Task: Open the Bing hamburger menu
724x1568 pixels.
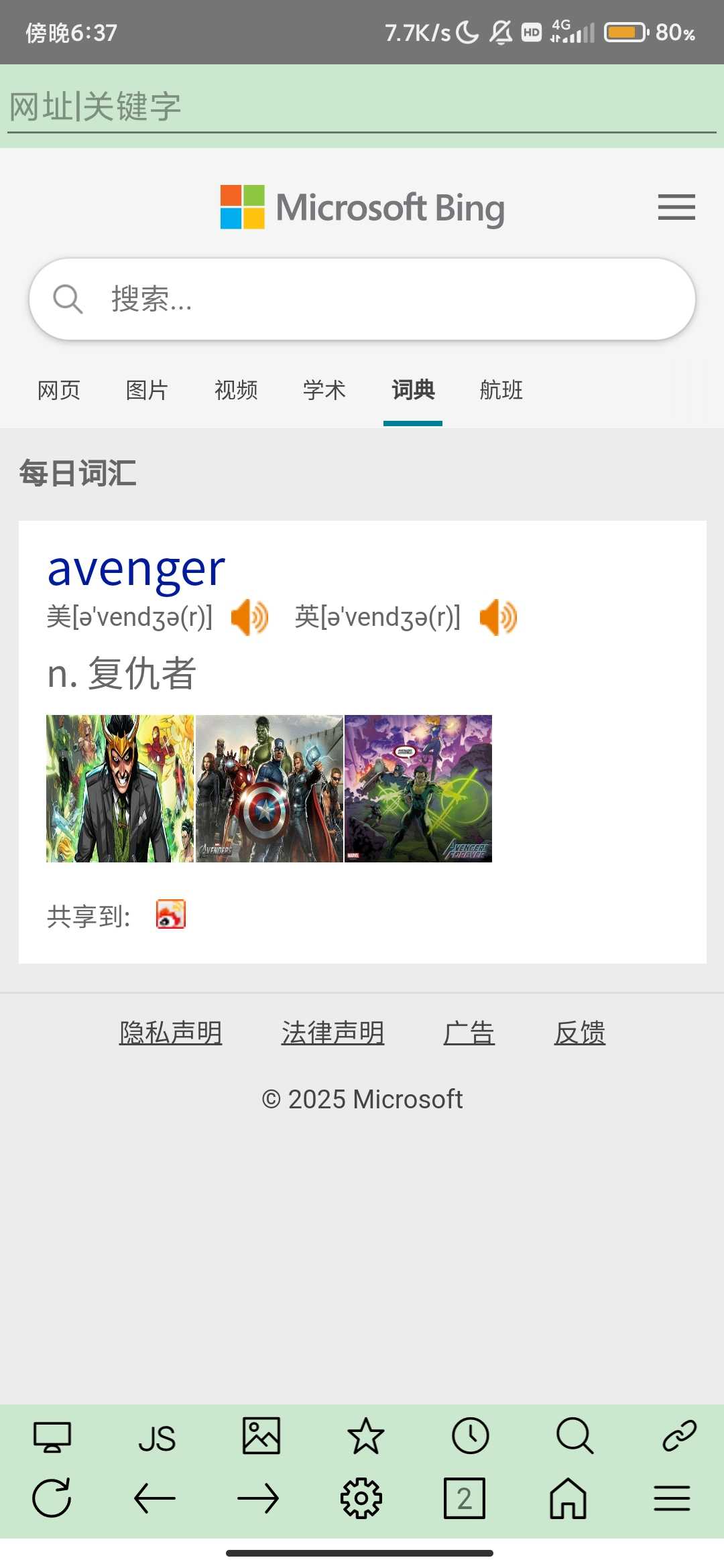Action: pyautogui.click(x=676, y=208)
